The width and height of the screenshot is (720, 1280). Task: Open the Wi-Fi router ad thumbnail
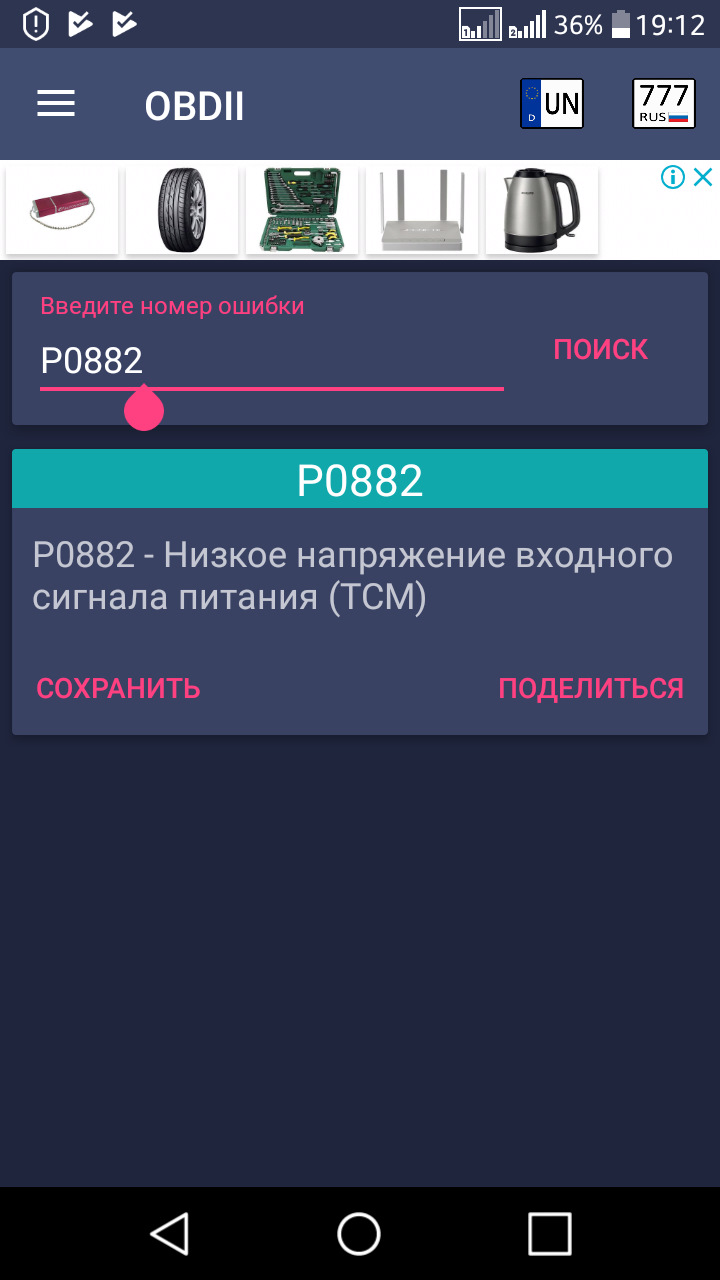click(x=422, y=210)
